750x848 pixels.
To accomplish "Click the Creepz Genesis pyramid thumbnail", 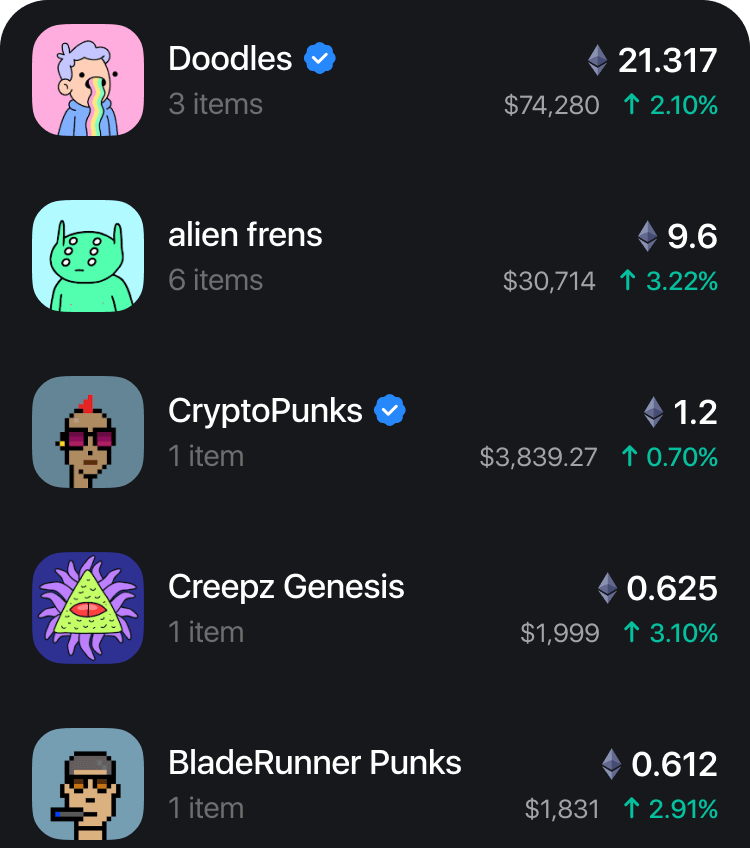I will click(87, 608).
